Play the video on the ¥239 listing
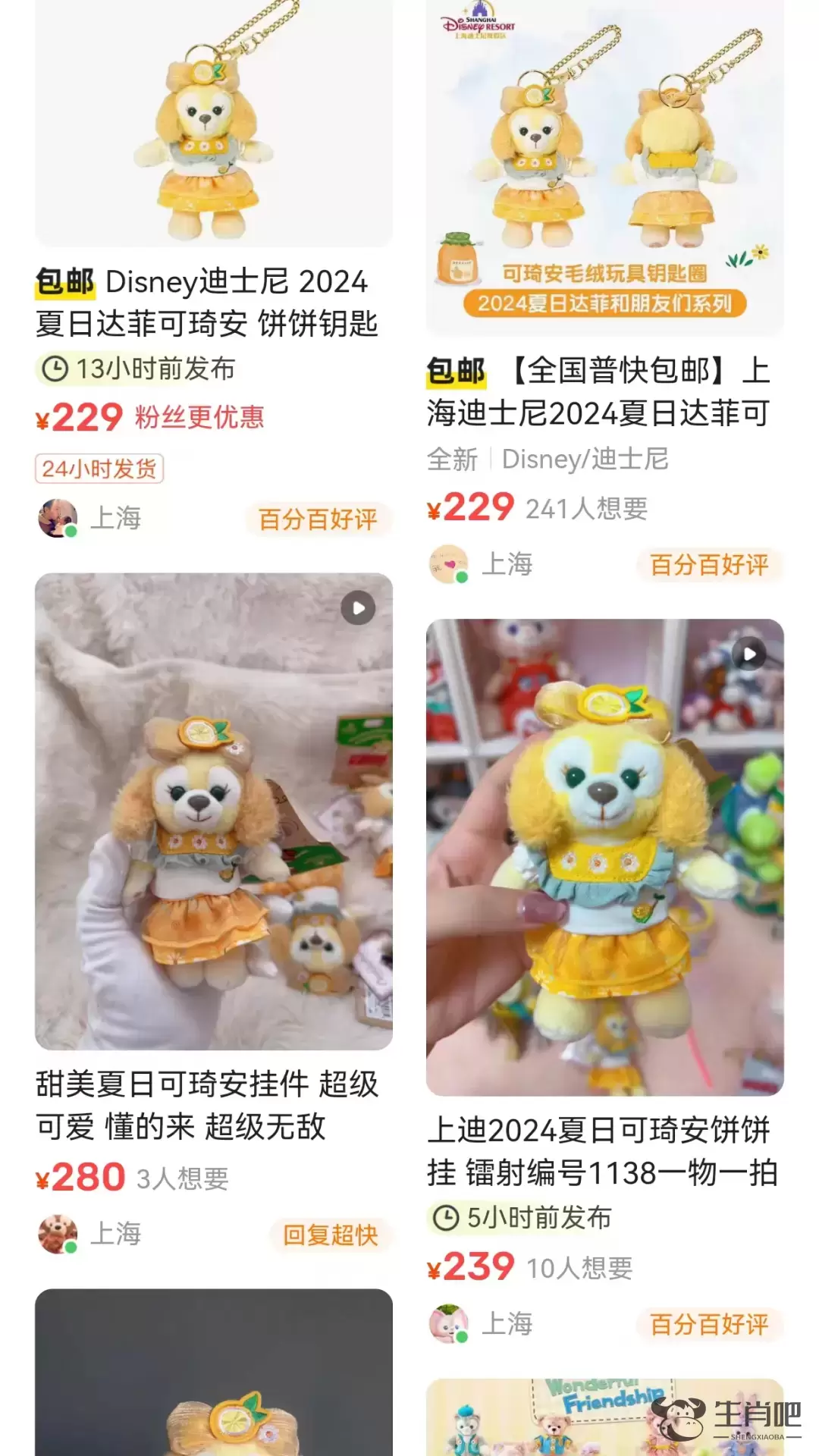 (749, 654)
